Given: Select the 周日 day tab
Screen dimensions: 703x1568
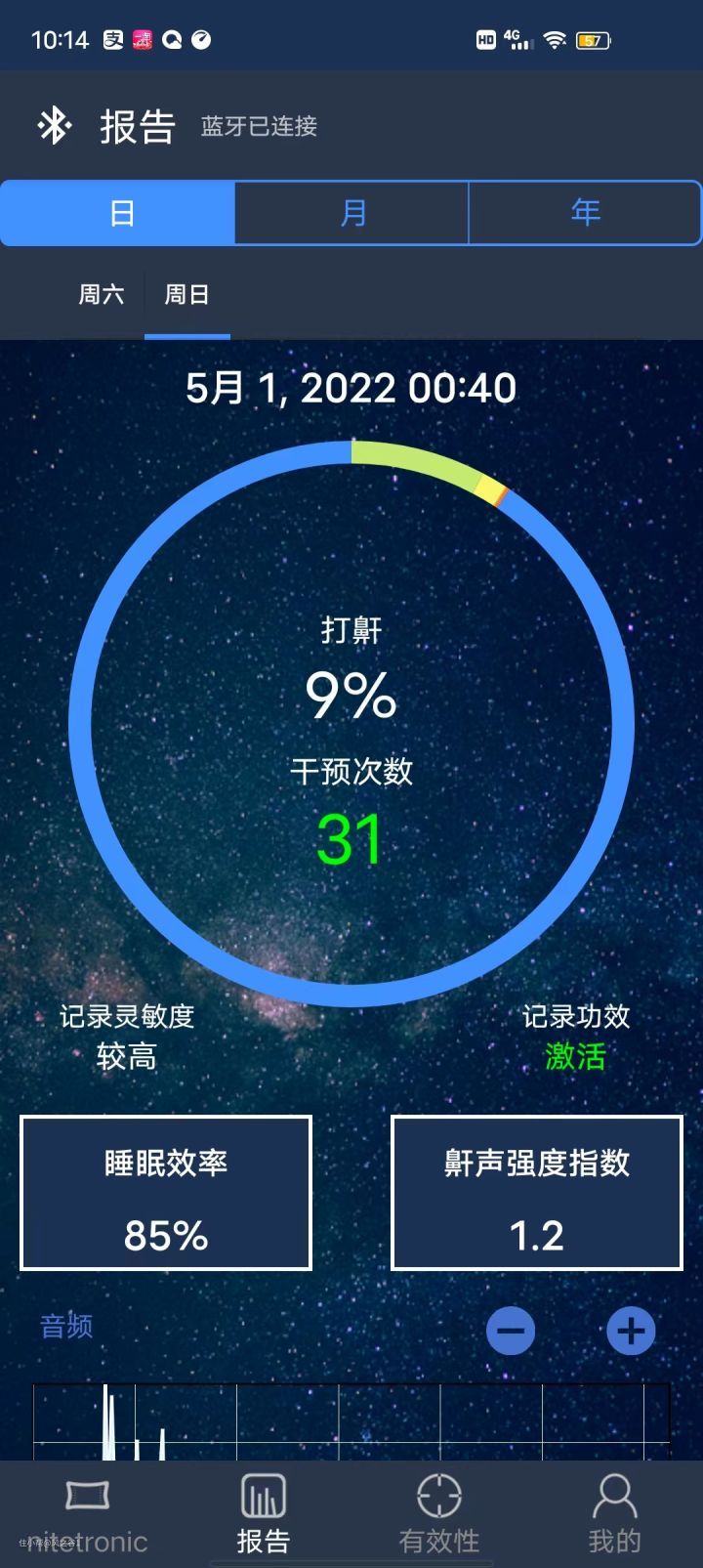Looking at the screenshot, I should pyautogui.click(x=186, y=294).
